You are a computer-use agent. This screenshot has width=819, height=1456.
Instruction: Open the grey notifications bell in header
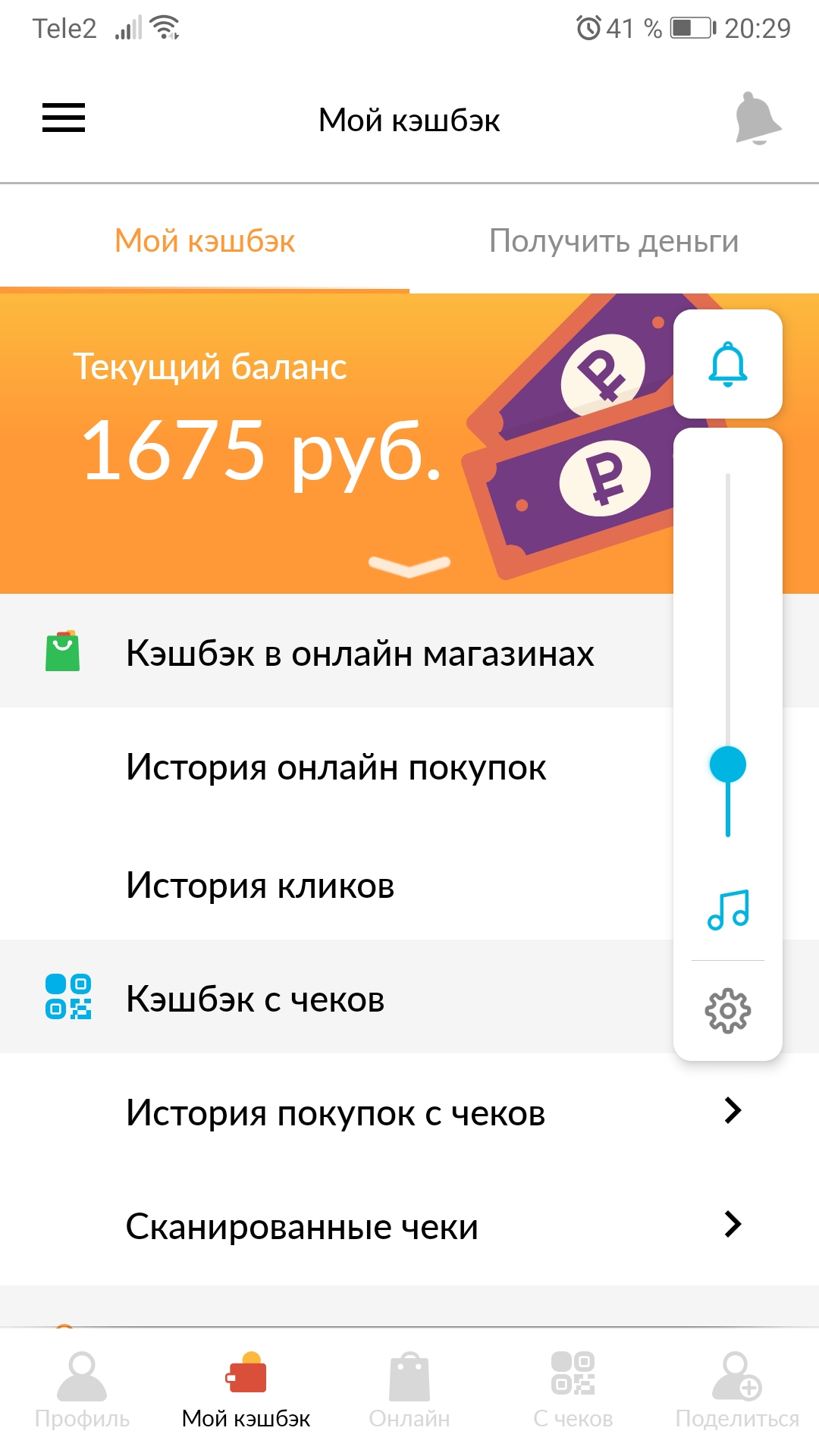coord(757,119)
